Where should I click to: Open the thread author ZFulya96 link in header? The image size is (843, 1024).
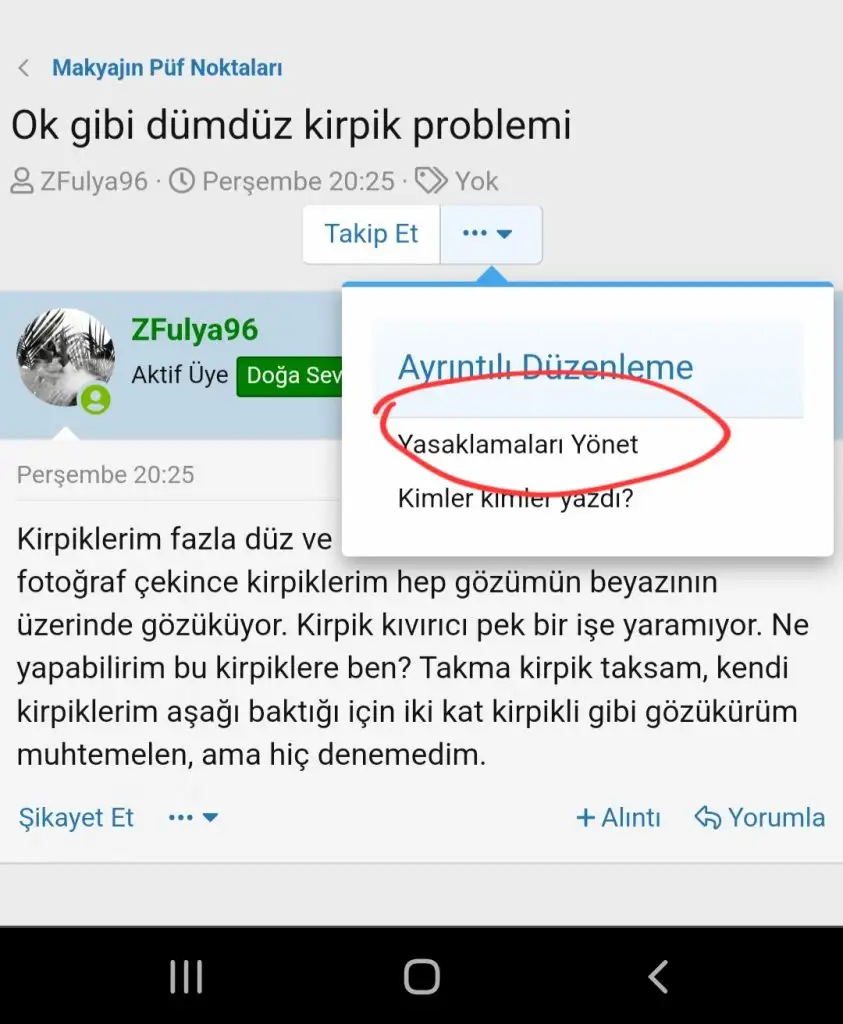(x=93, y=181)
